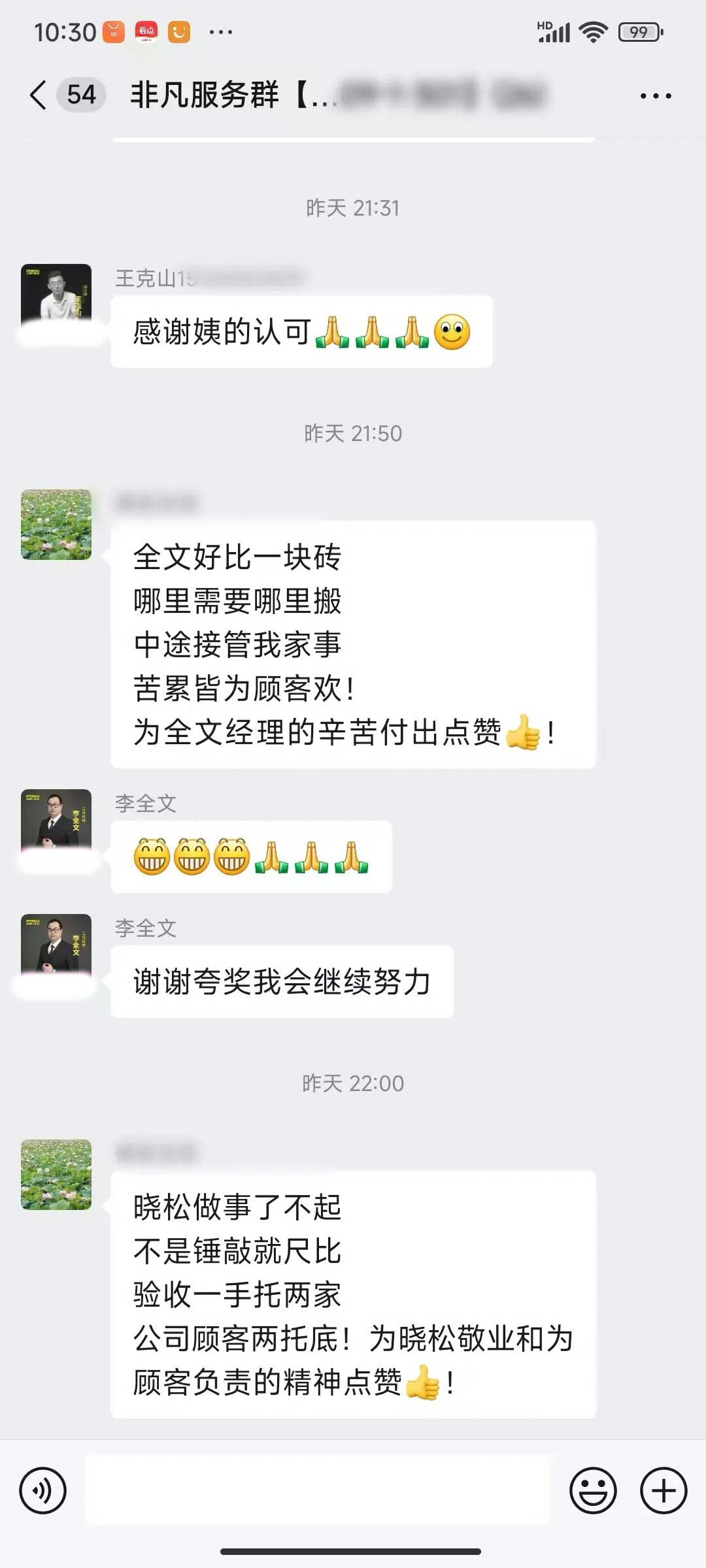The image size is (706, 1568).
Task: Open the plus attachments menu
Action: click(x=663, y=1491)
